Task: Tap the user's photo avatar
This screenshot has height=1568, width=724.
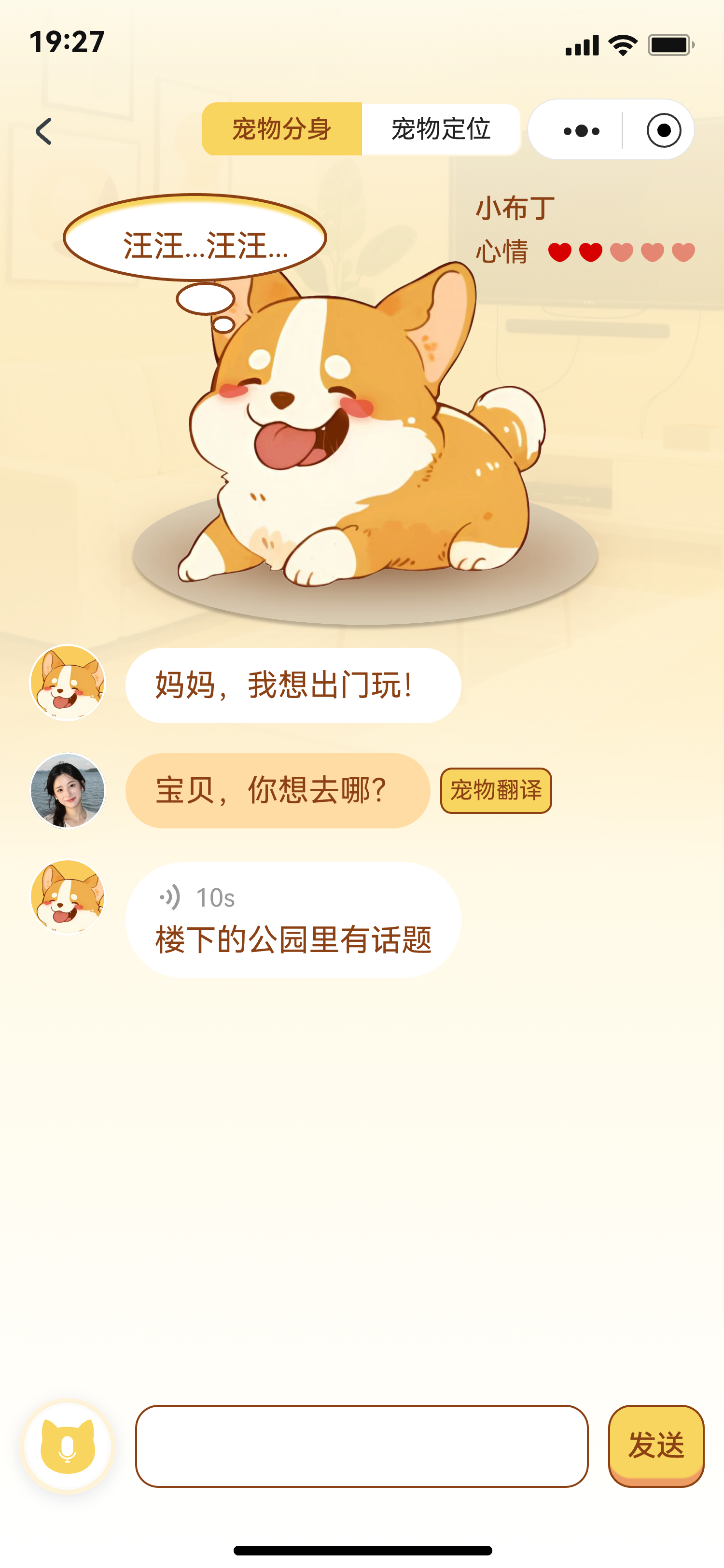Action: coord(68,789)
